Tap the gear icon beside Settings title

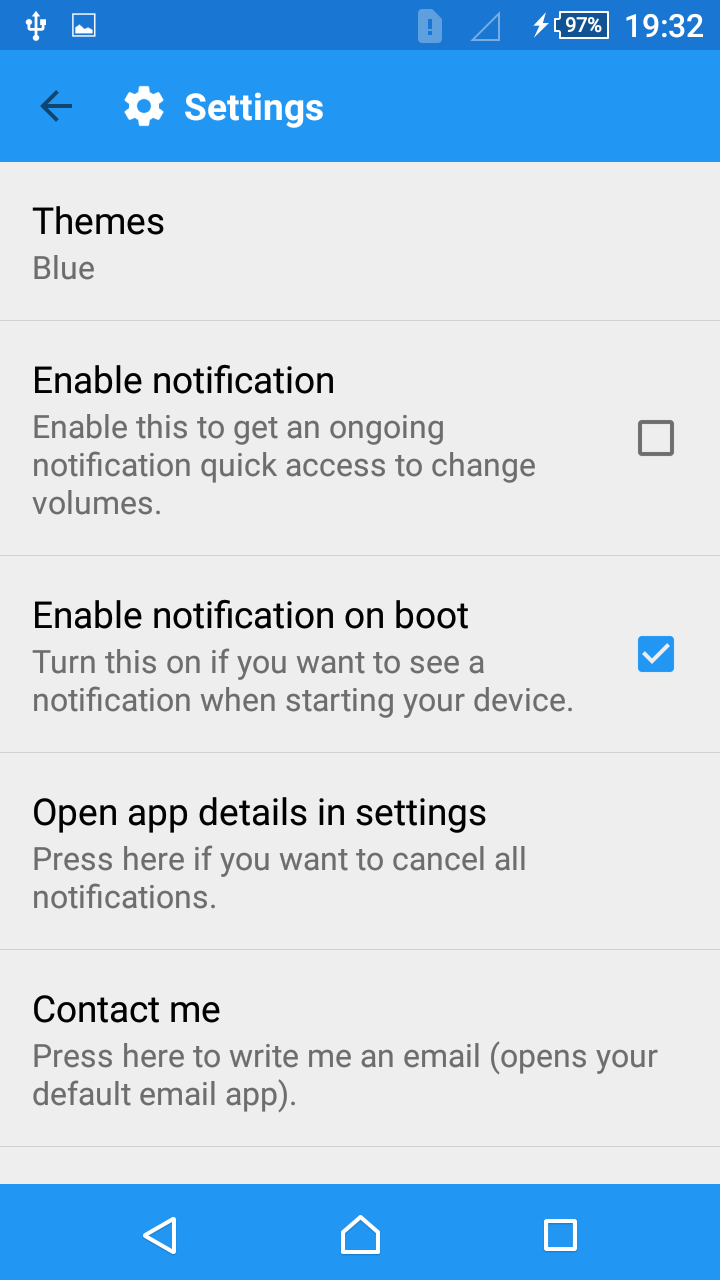[144, 106]
